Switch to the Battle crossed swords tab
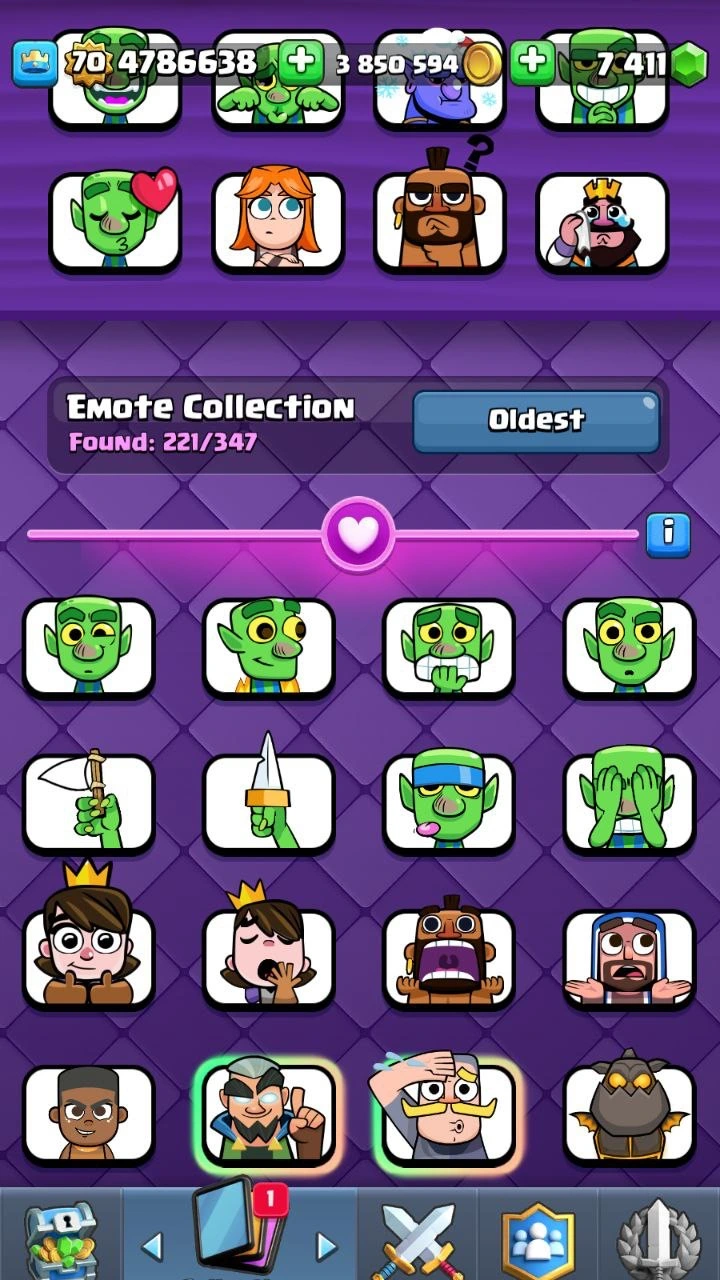Image resolution: width=720 pixels, height=1280 pixels. [417, 1240]
